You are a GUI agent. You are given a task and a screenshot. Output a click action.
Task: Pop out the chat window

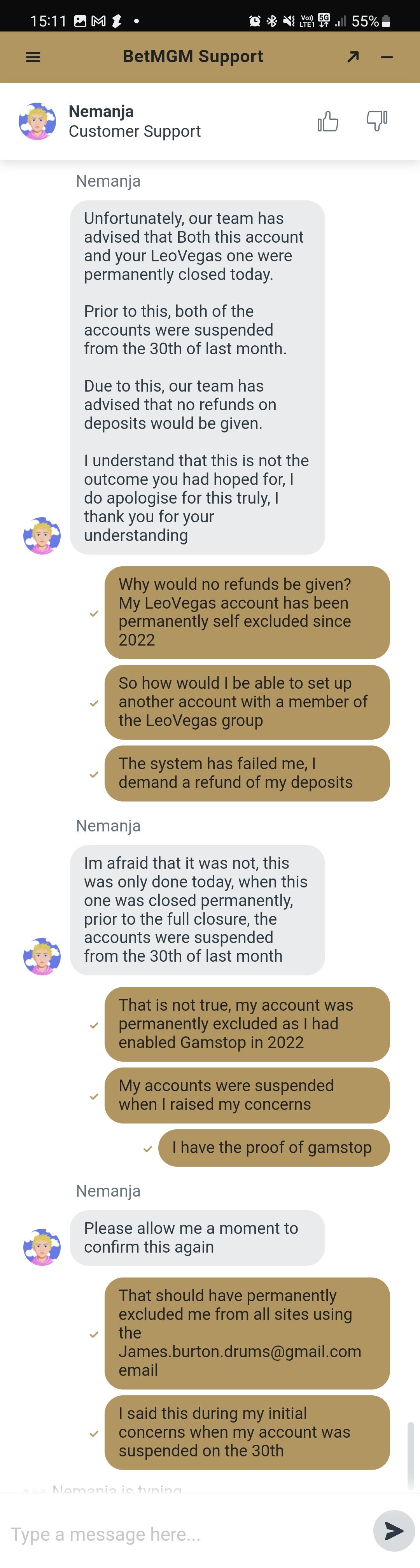(x=353, y=57)
